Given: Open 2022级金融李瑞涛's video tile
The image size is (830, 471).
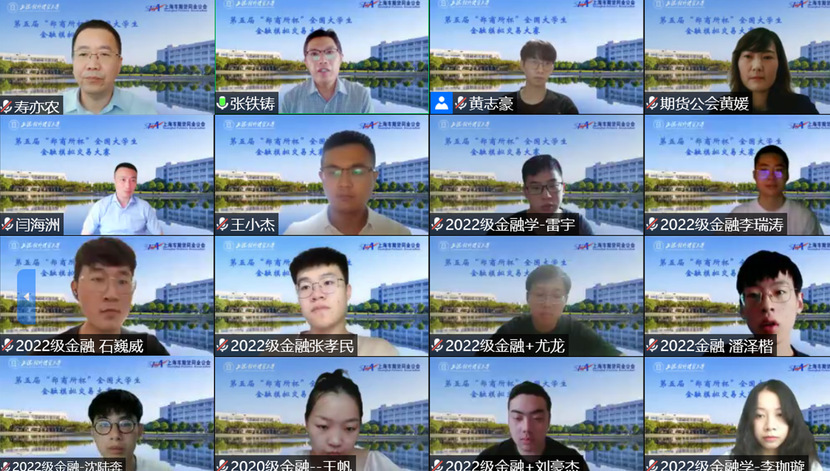Looking at the screenshot, I should point(737,175).
